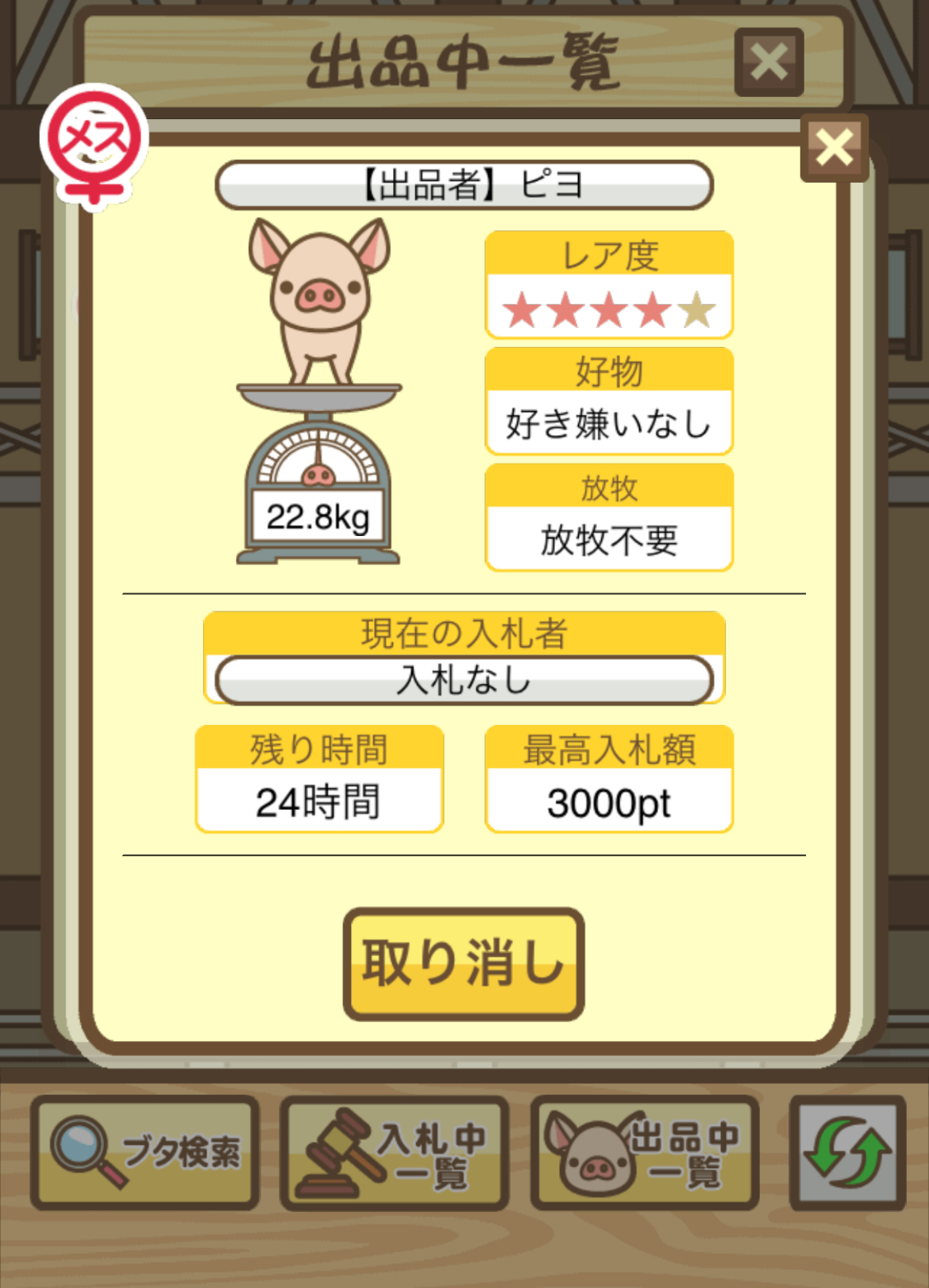Refresh the auction list
The image size is (929, 1288).
click(x=847, y=1152)
